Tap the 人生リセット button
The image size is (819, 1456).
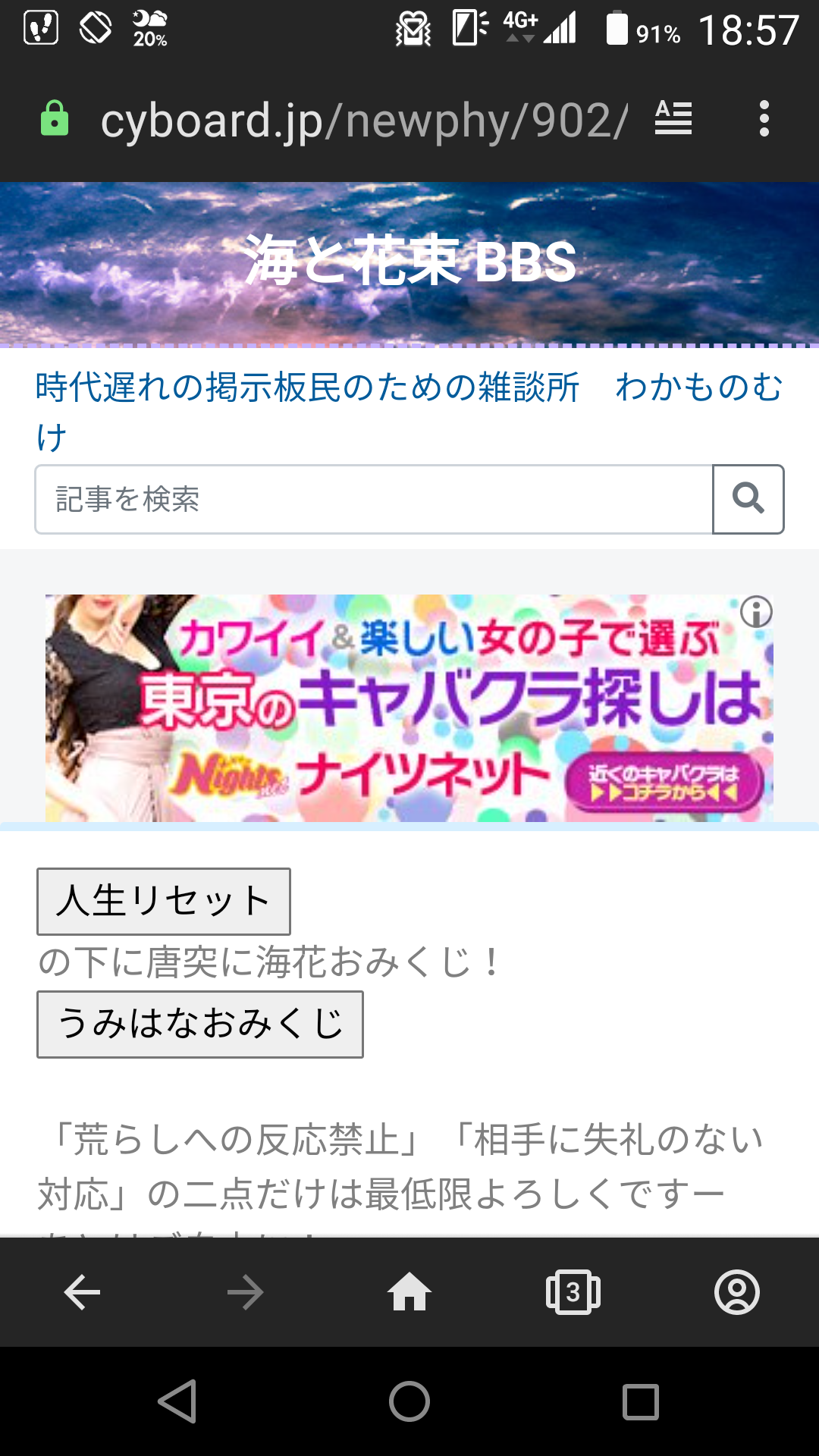tap(164, 901)
